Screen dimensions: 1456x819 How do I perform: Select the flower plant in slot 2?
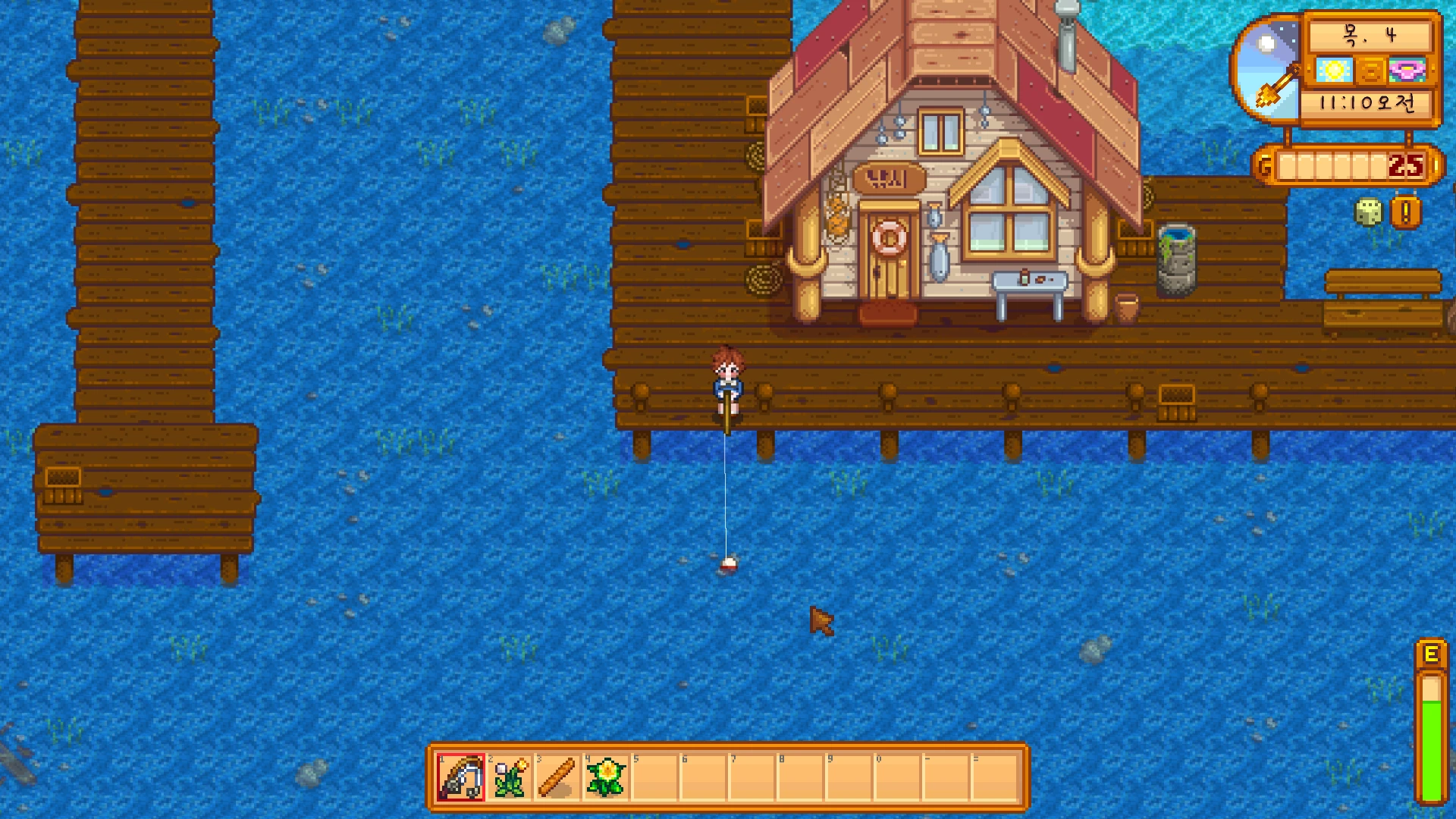pyautogui.click(x=510, y=777)
